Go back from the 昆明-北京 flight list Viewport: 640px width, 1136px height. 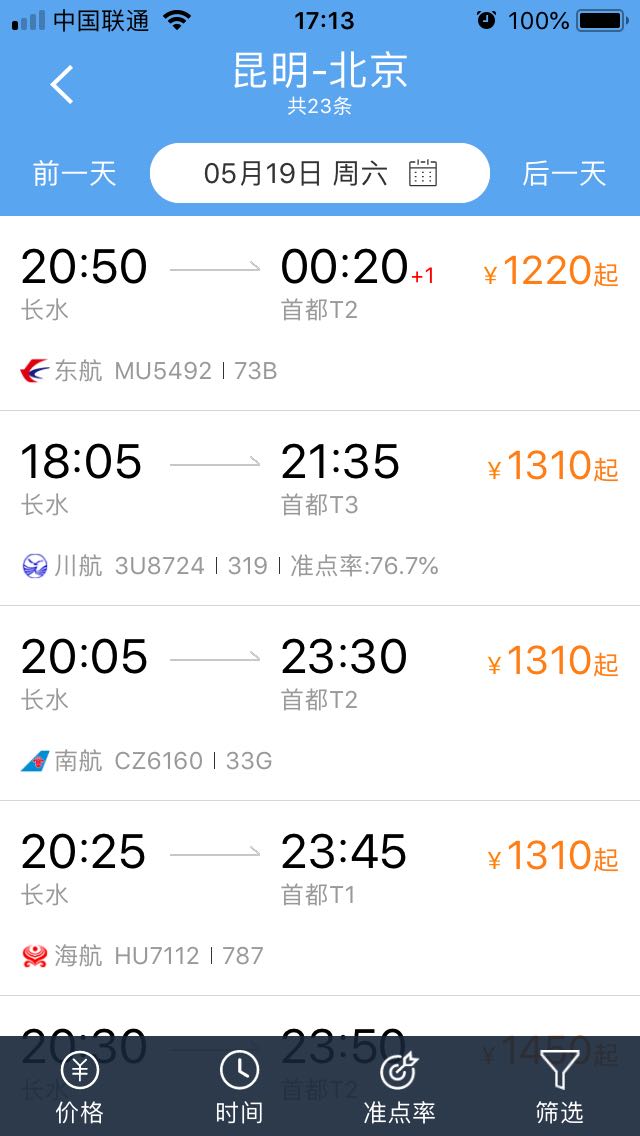[x=62, y=84]
